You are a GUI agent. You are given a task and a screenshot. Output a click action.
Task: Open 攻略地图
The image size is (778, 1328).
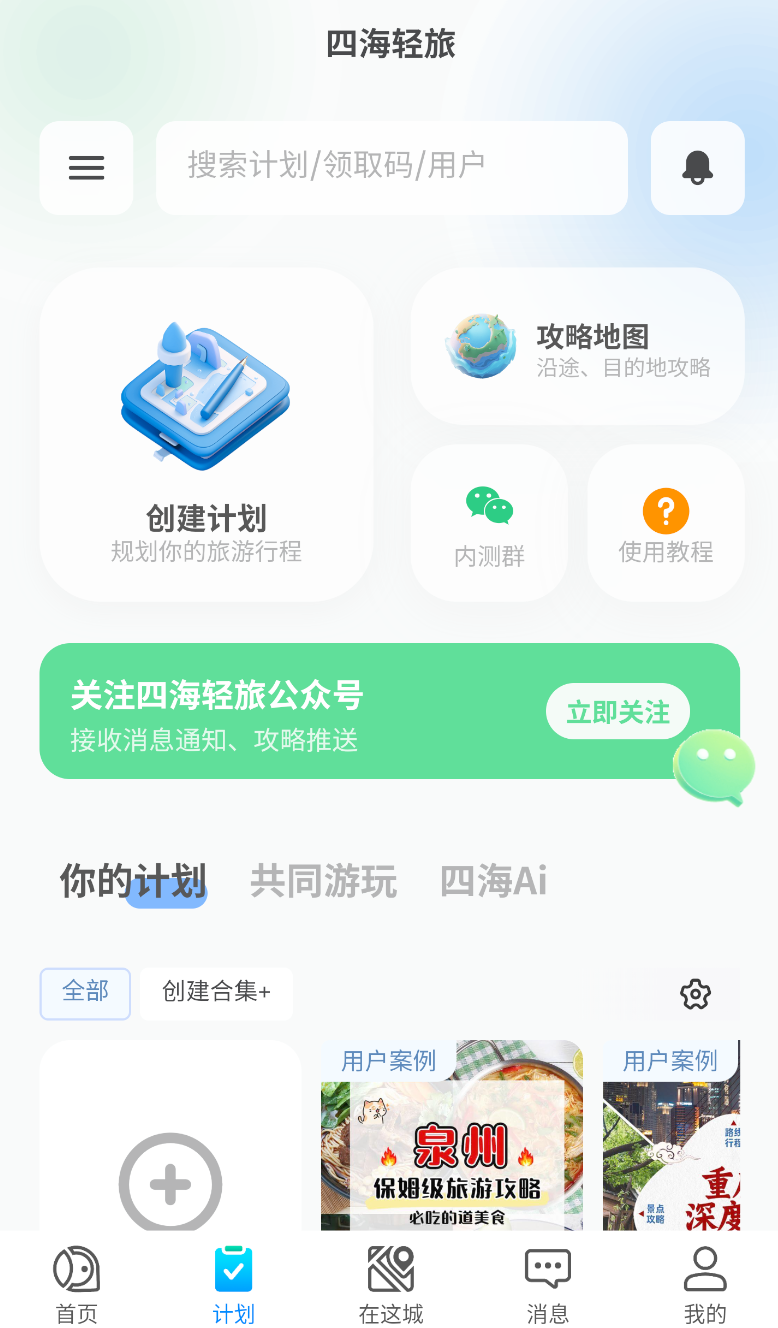[x=577, y=346]
